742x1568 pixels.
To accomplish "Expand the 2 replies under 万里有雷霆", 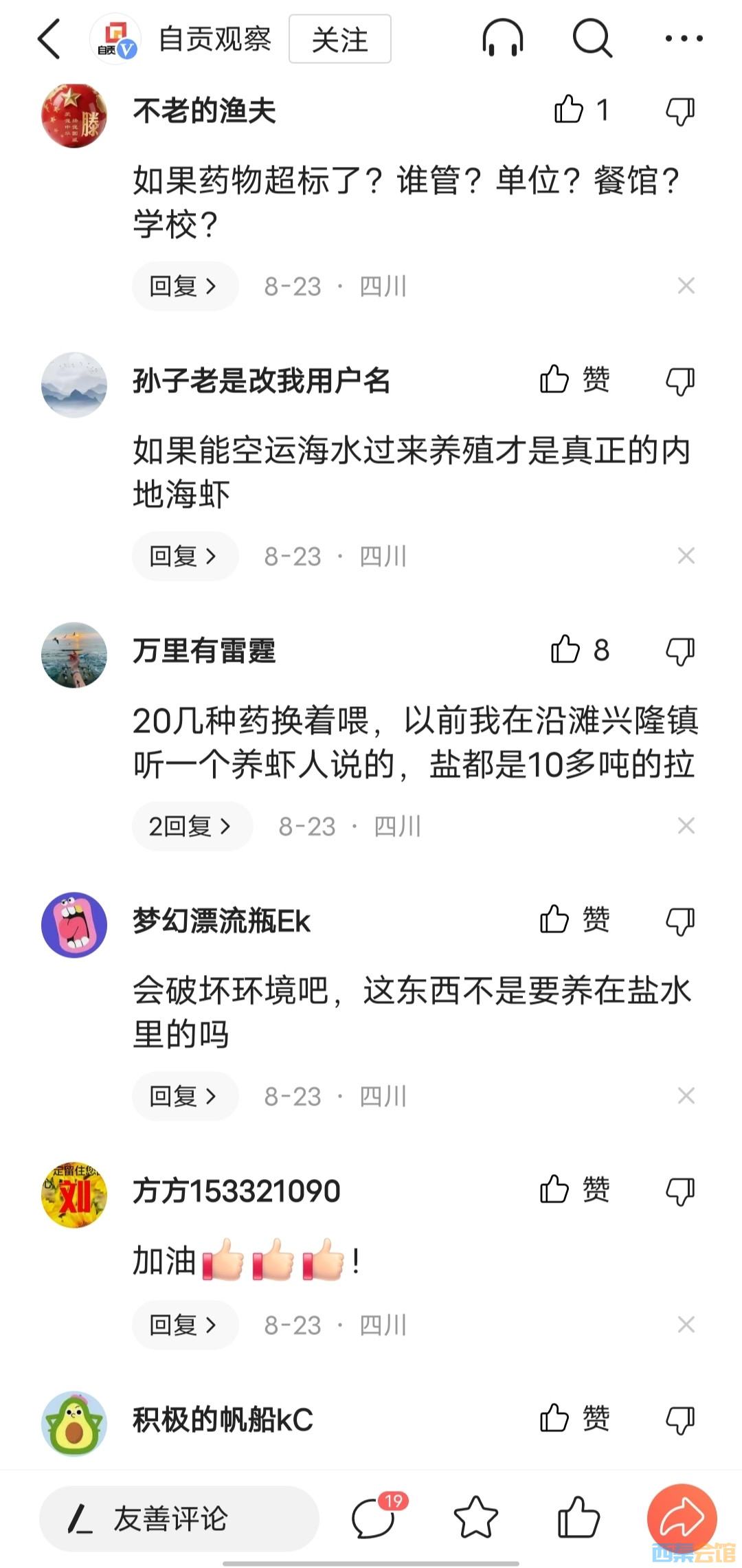I will click(x=191, y=826).
